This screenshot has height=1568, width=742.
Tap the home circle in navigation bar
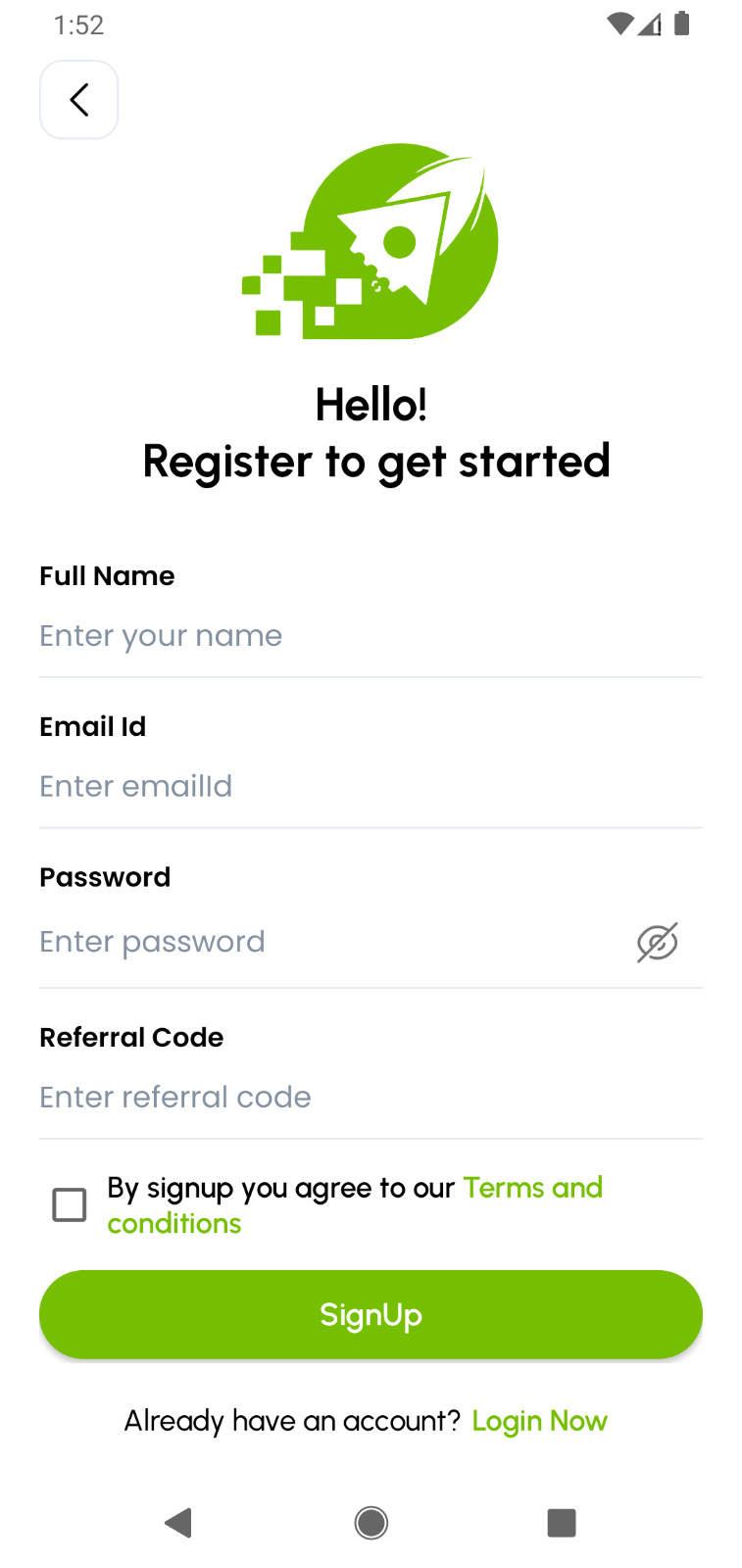[371, 1522]
